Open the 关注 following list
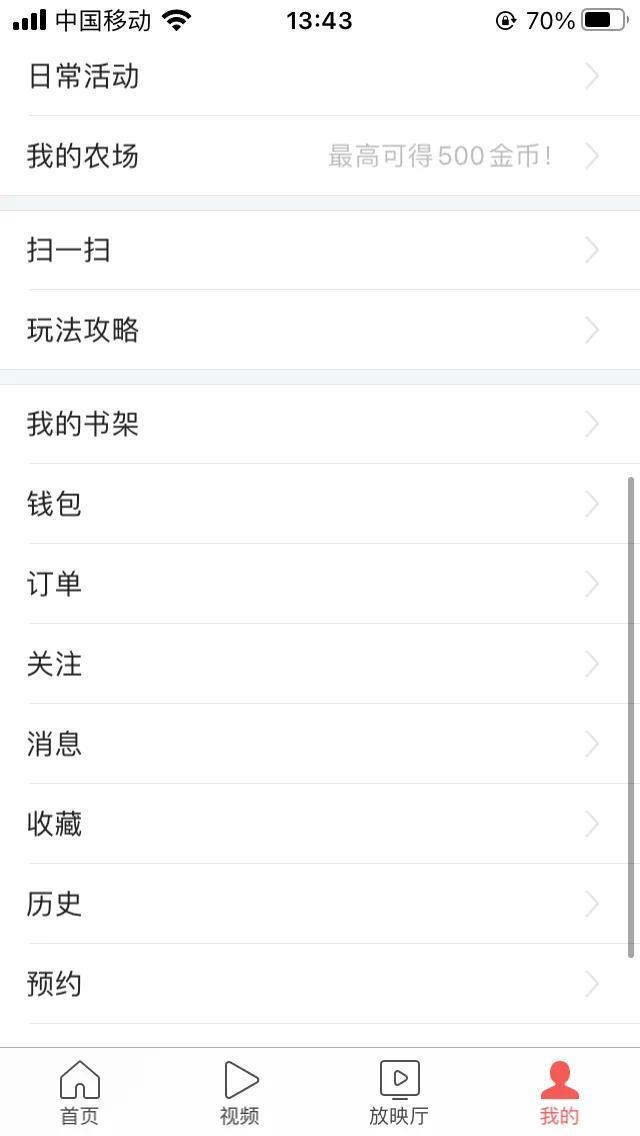 point(320,664)
